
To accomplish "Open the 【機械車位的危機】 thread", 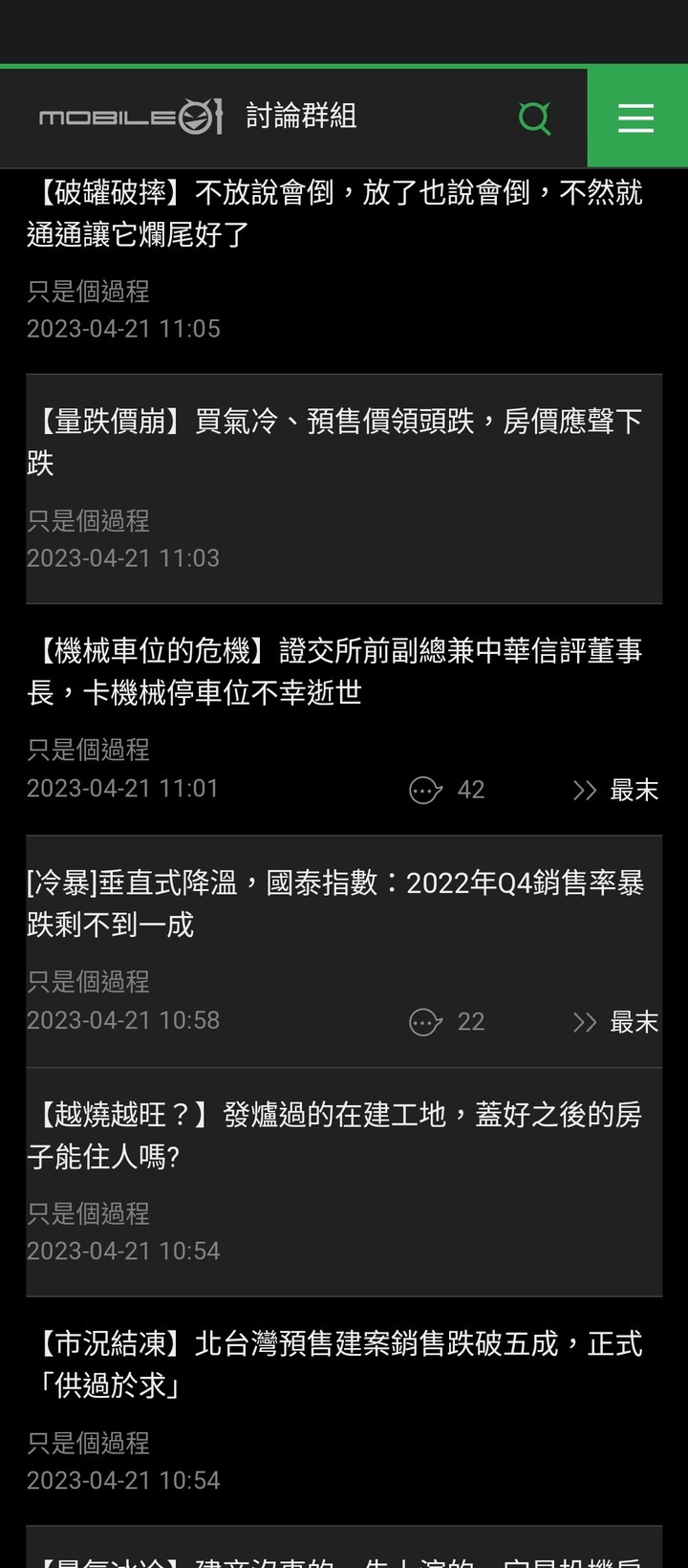I will click(x=334, y=671).
